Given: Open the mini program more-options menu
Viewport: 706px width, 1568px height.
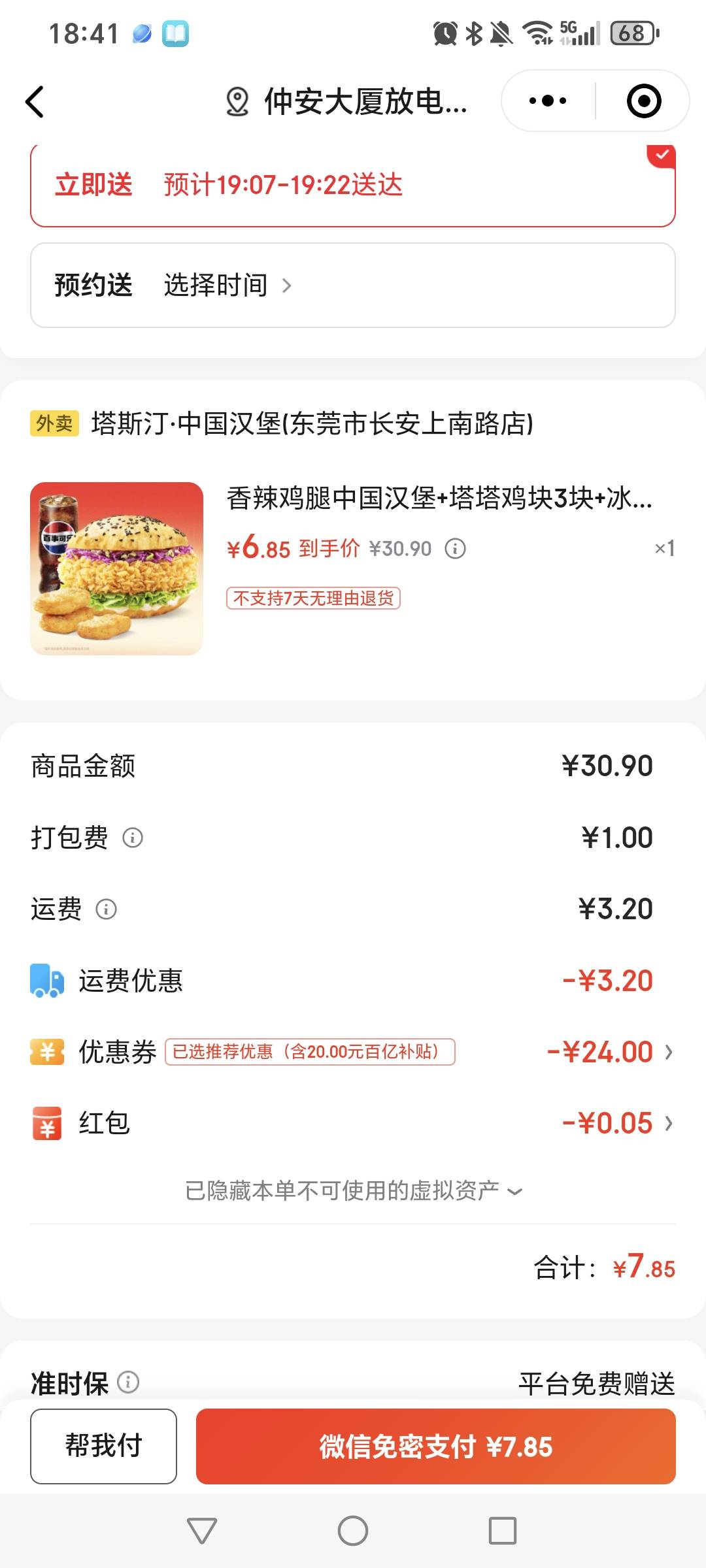Looking at the screenshot, I should pyautogui.click(x=548, y=101).
